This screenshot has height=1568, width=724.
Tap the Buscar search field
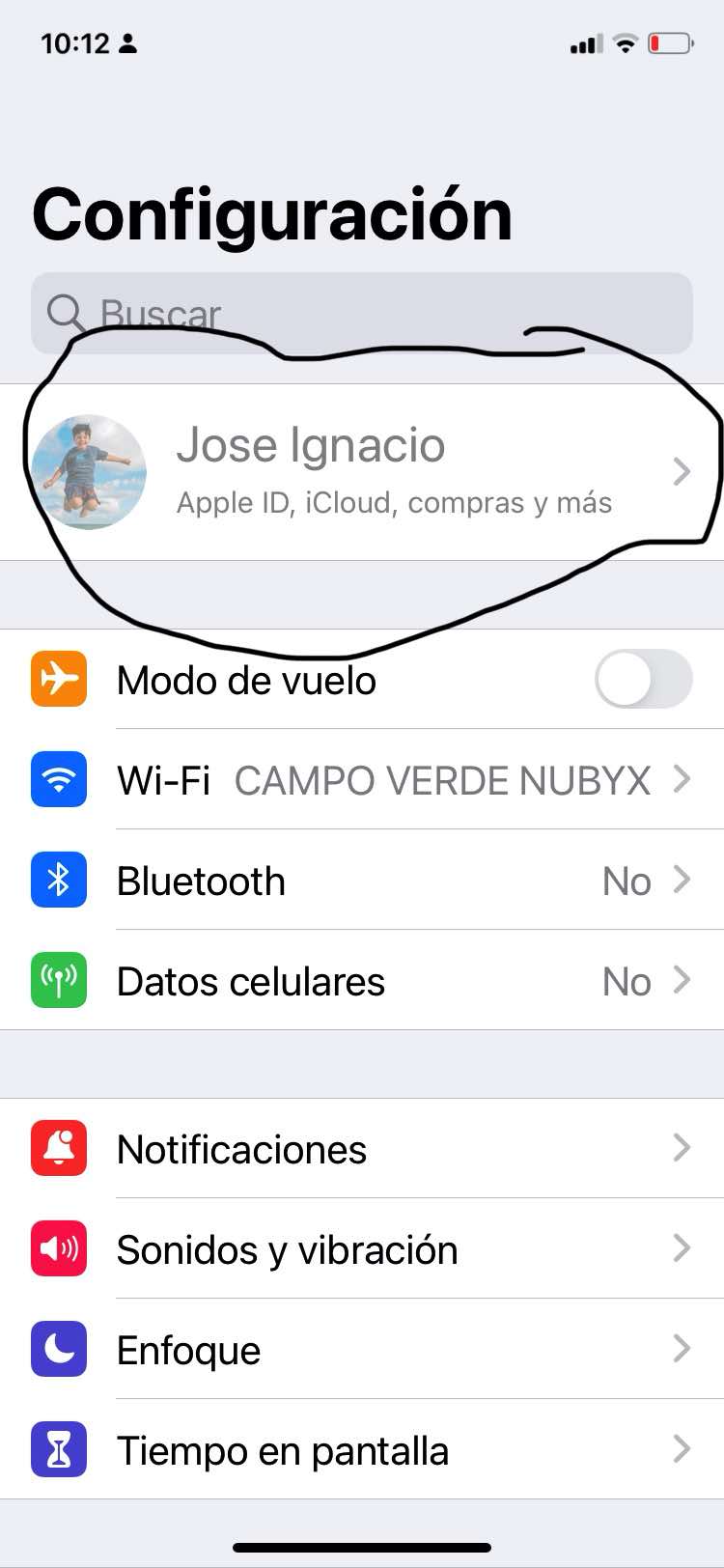pyautogui.click(x=361, y=313)
